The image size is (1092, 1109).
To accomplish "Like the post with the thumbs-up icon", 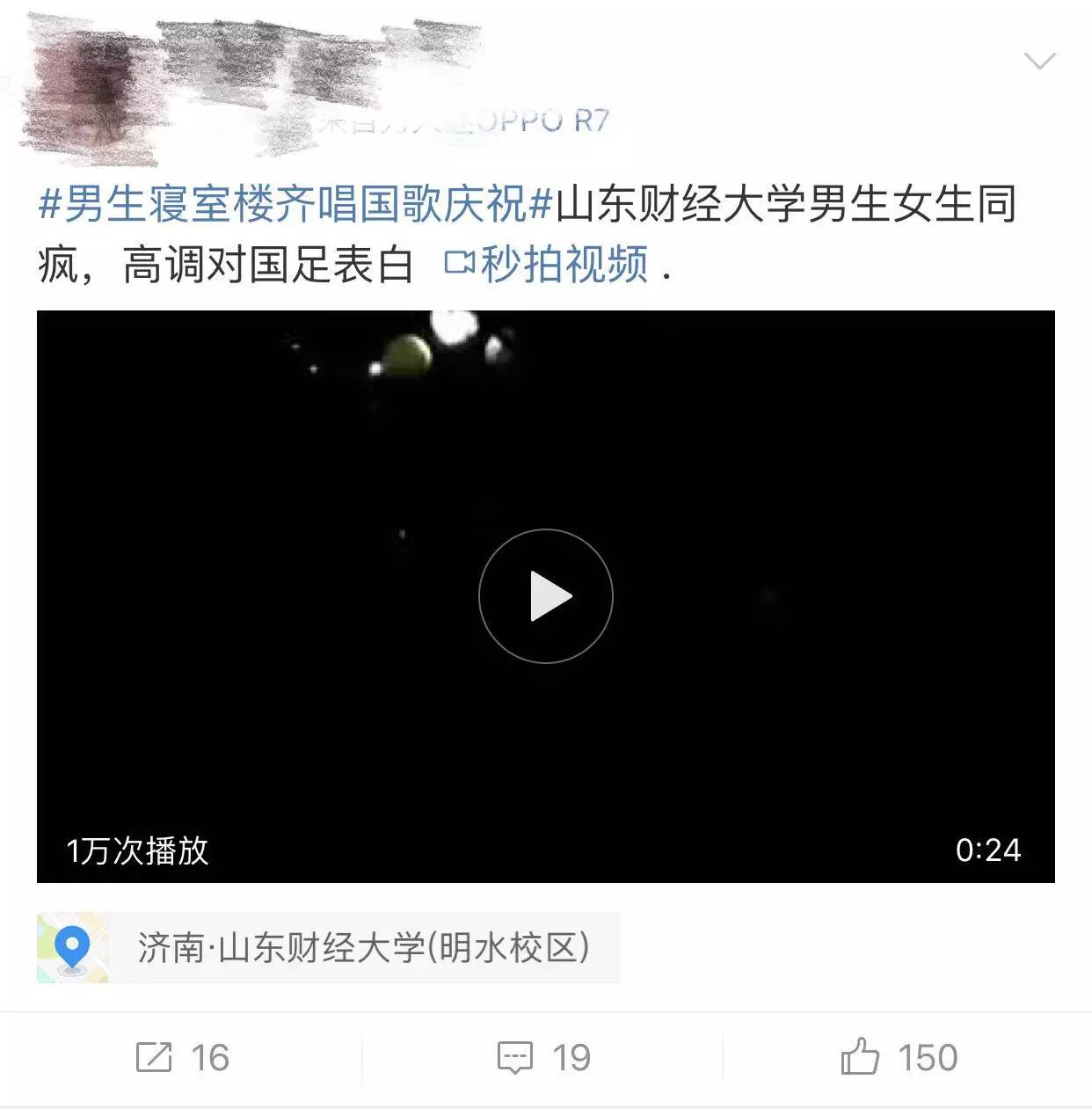I will [x=862, y=1054].
